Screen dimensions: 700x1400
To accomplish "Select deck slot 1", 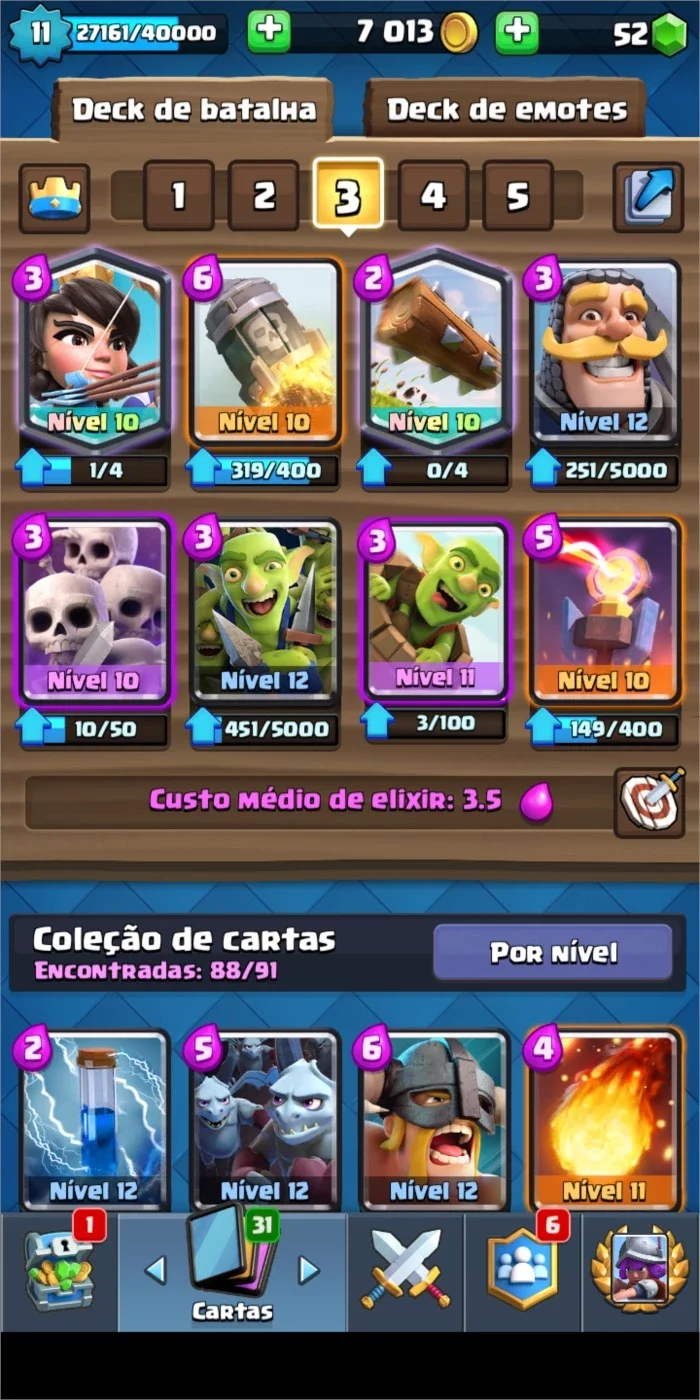I will 178,195.
